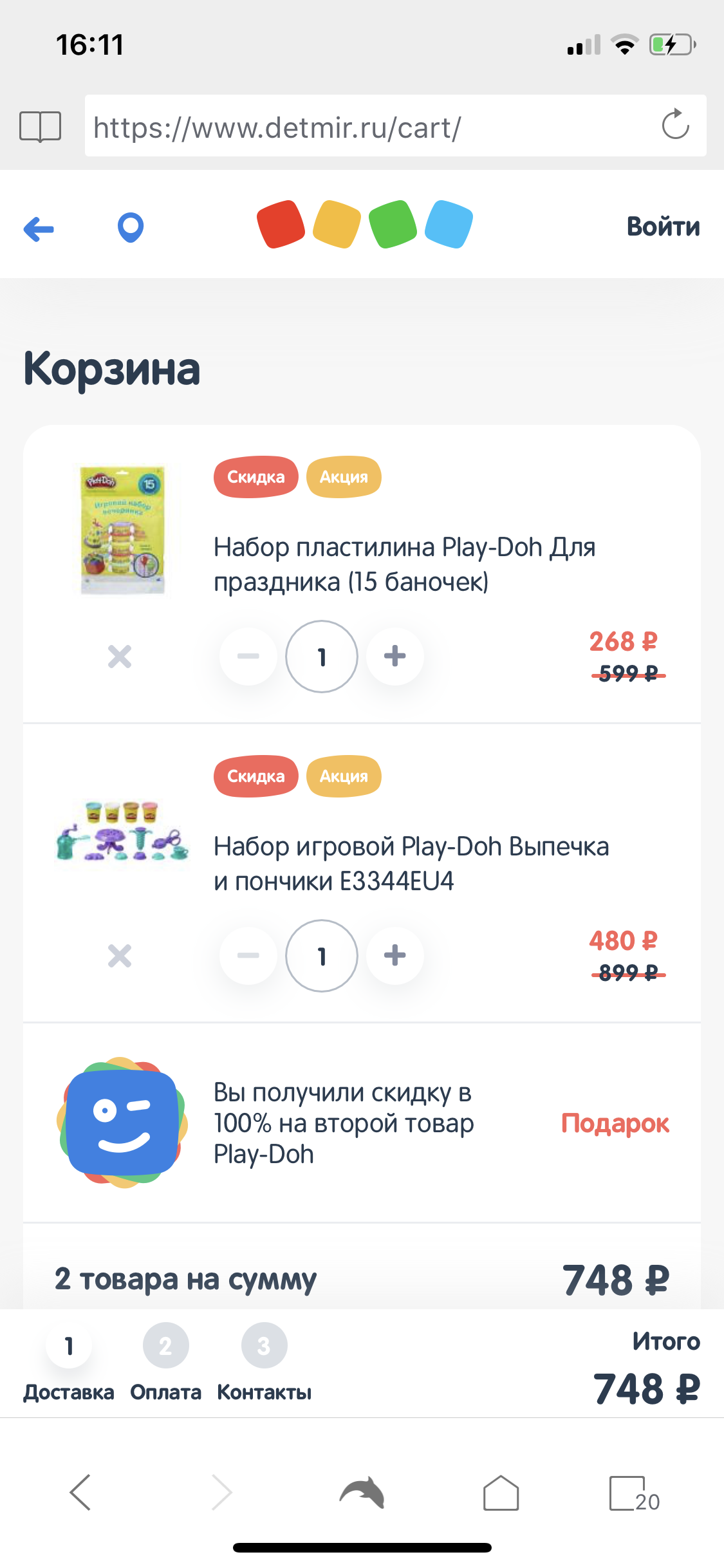Open the dolphin browser menu
Viewport: 724px width, 1568px height.
(362, 1493)
